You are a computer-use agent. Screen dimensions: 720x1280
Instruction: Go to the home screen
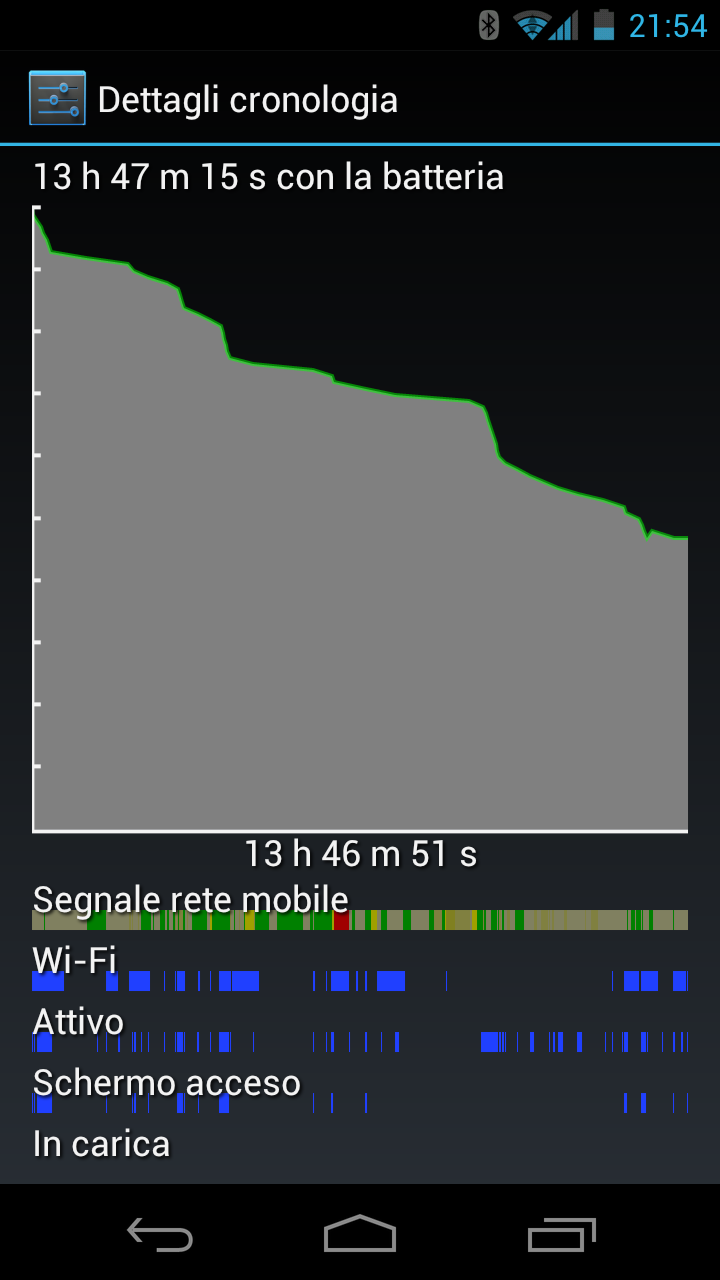pyautogui.click(x=360, y=1234)
